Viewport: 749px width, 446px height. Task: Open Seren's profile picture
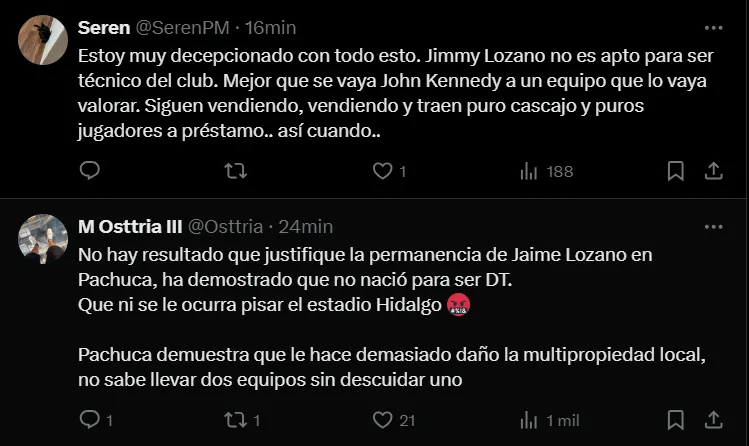[43, 40]
